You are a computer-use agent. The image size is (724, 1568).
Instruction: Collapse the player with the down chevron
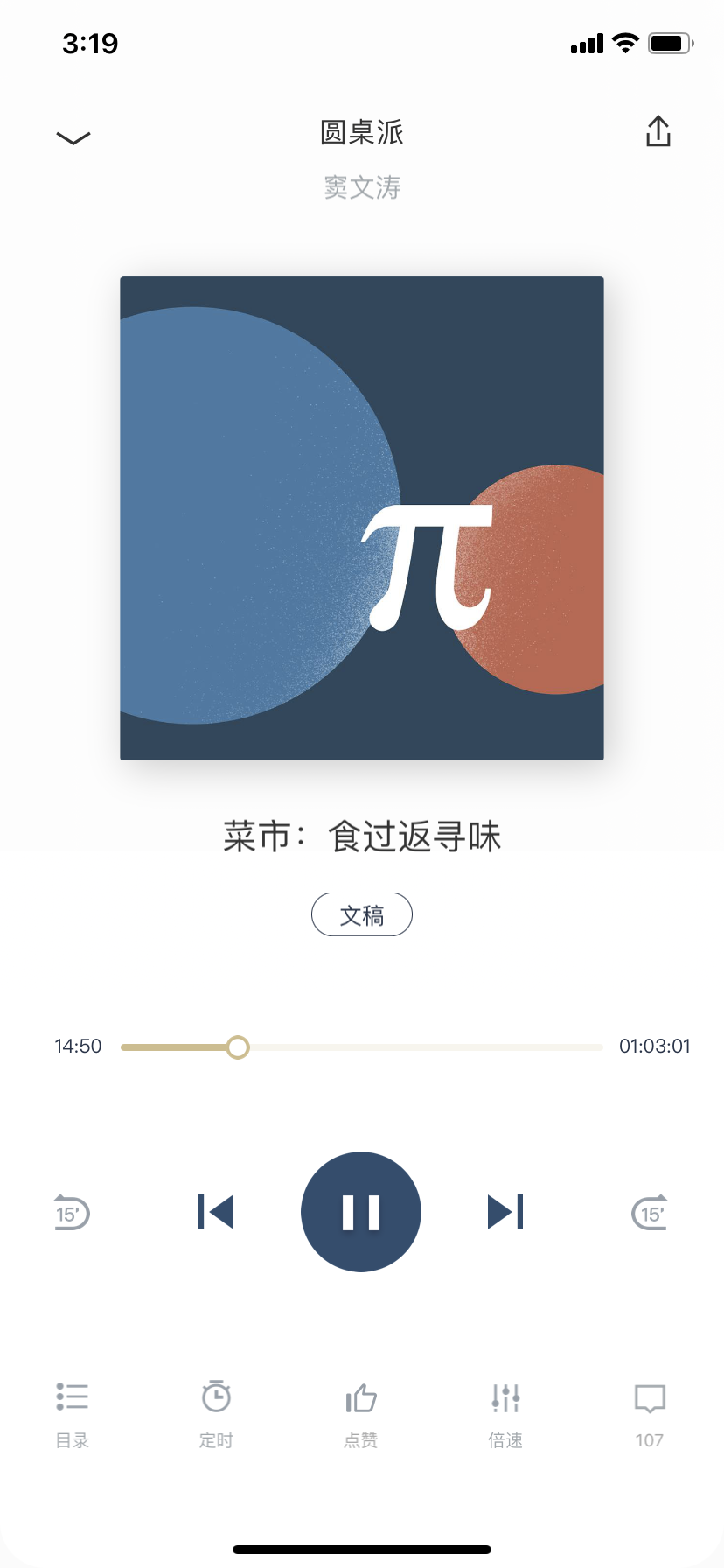pyautogui.click(x=73, y=137)
